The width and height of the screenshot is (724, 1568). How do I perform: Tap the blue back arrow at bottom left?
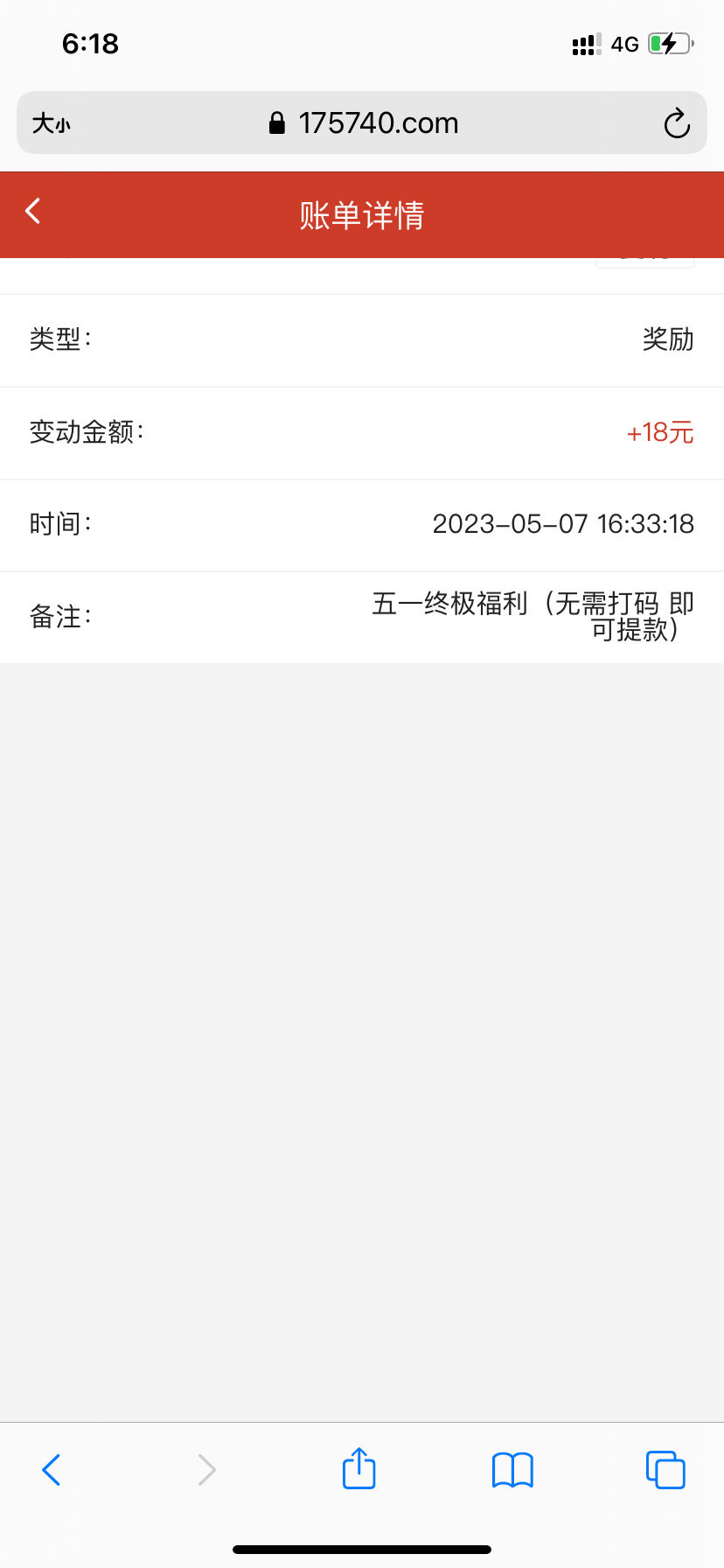[51, 1469]
